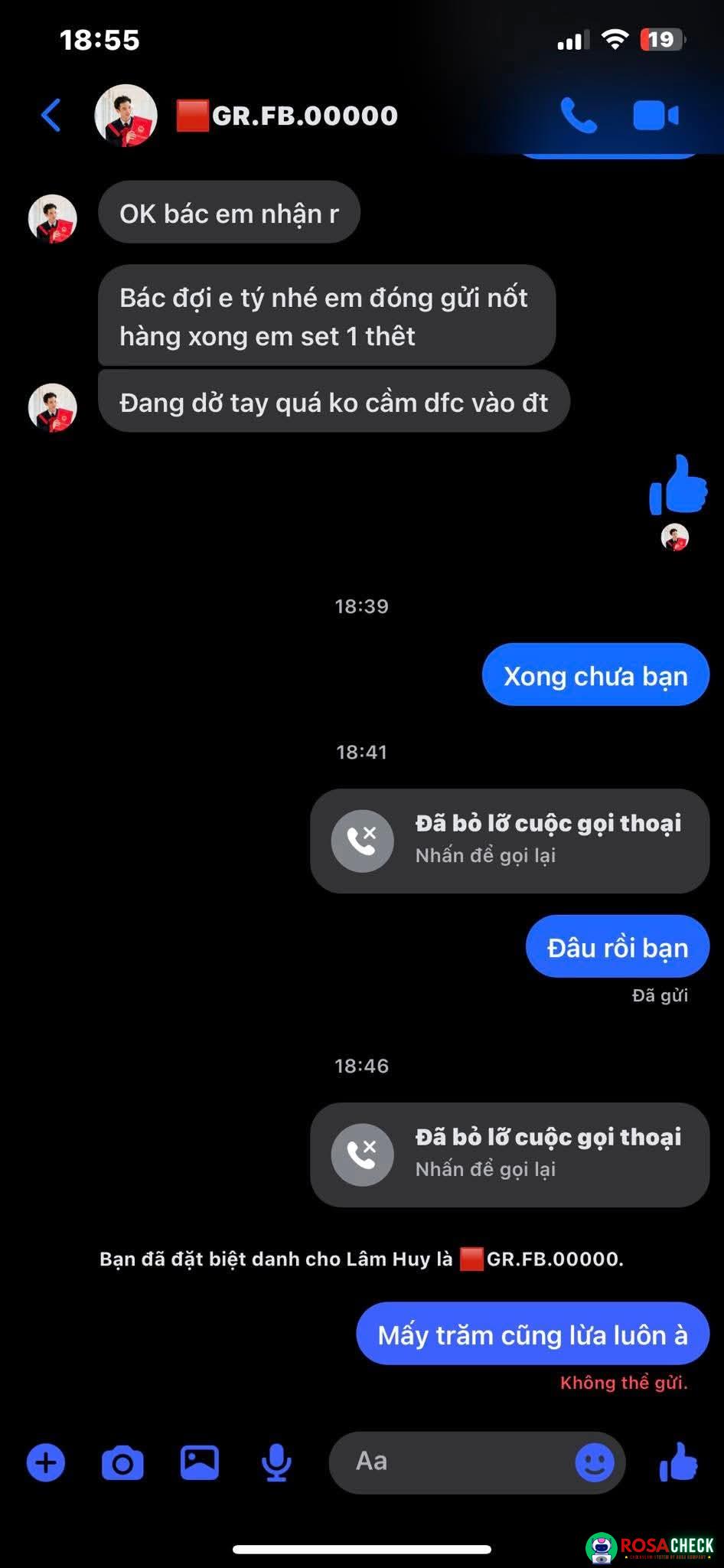Return the missed voice call from 18:46
Viewport: 724px width, 1568px height.
510,1155
